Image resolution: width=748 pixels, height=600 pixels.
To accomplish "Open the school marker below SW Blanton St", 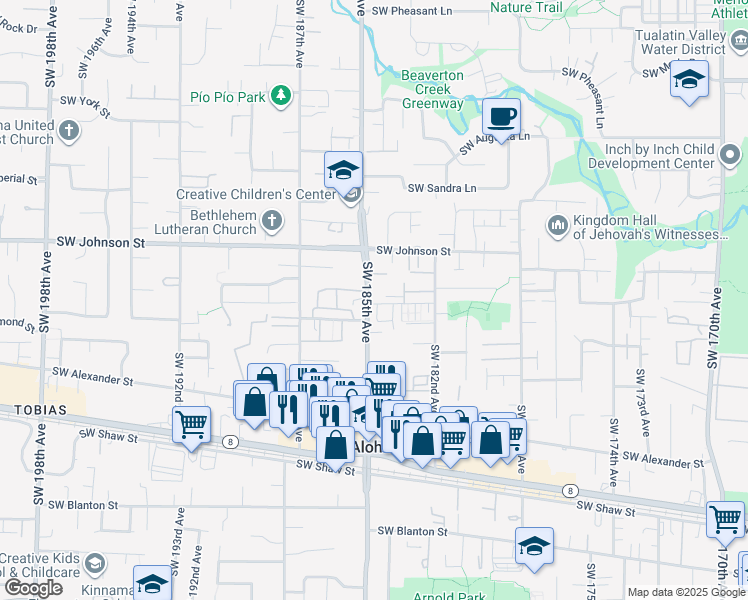I will click(x=535, y=546).
